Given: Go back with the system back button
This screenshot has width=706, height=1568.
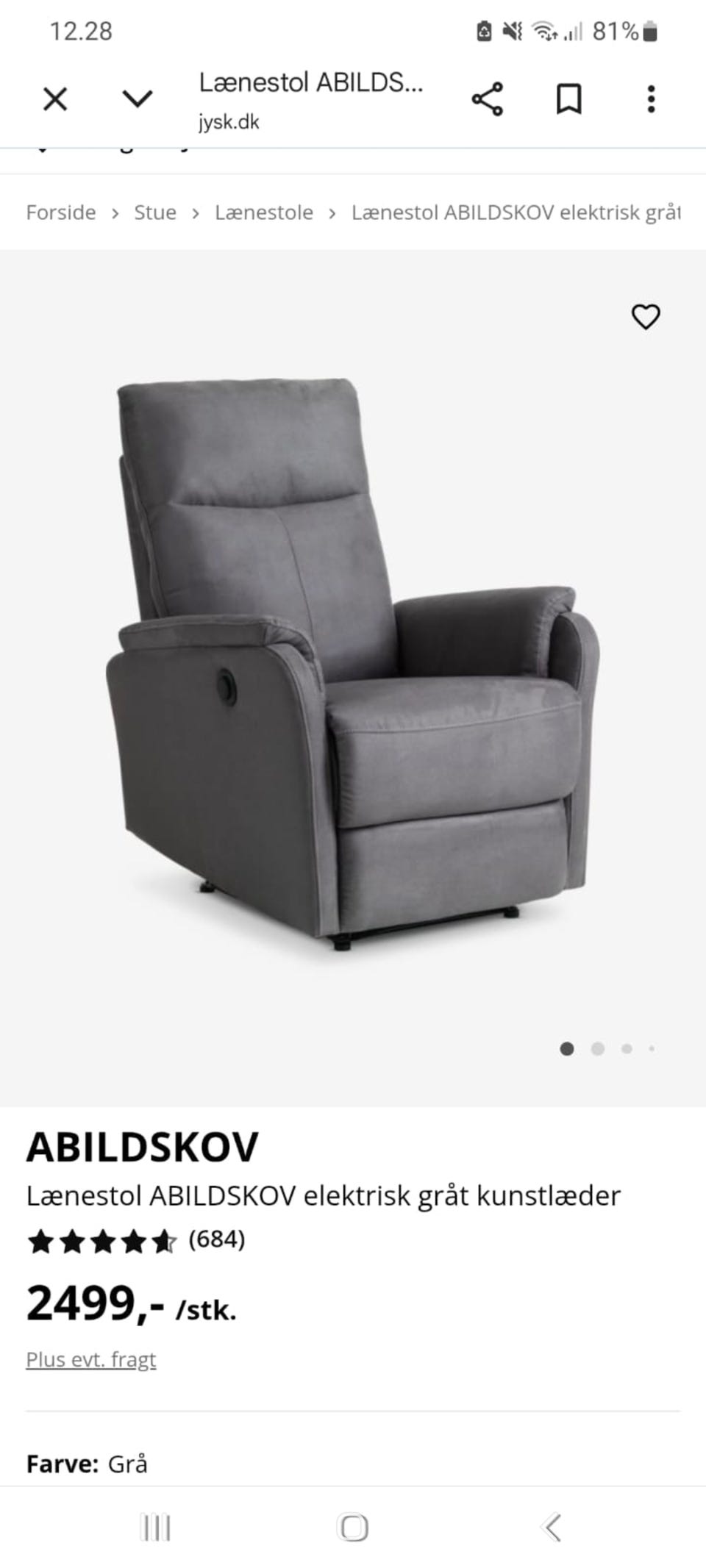Looking at the screenshot, I should tap(552, 1528).
